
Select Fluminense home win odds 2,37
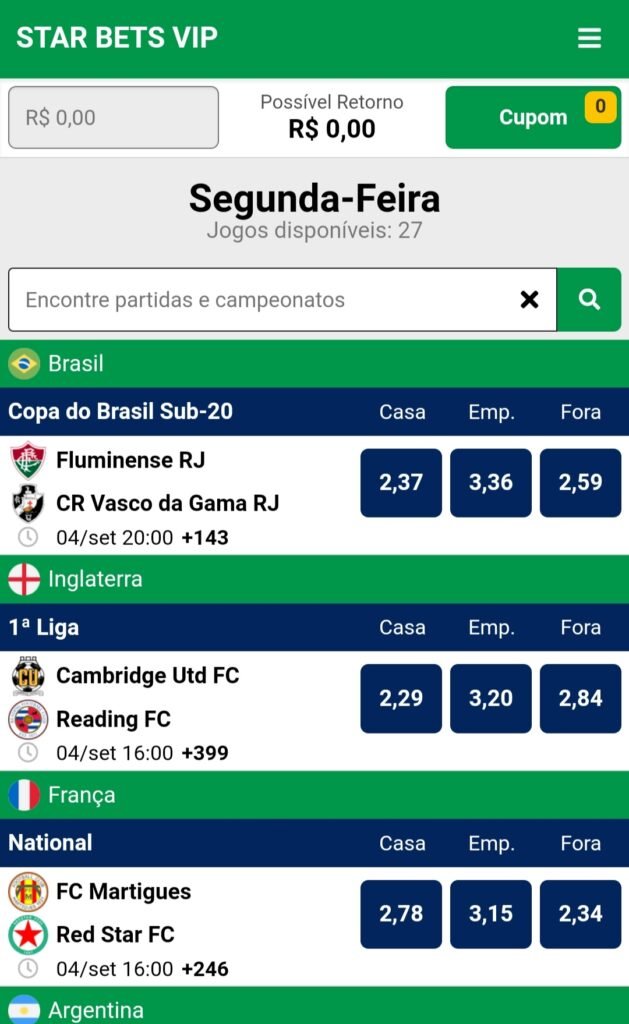coord(401,483)
